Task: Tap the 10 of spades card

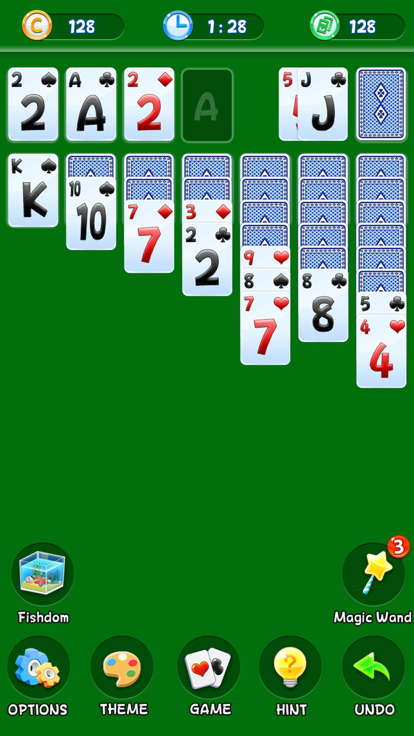Action: click(91, 213)
